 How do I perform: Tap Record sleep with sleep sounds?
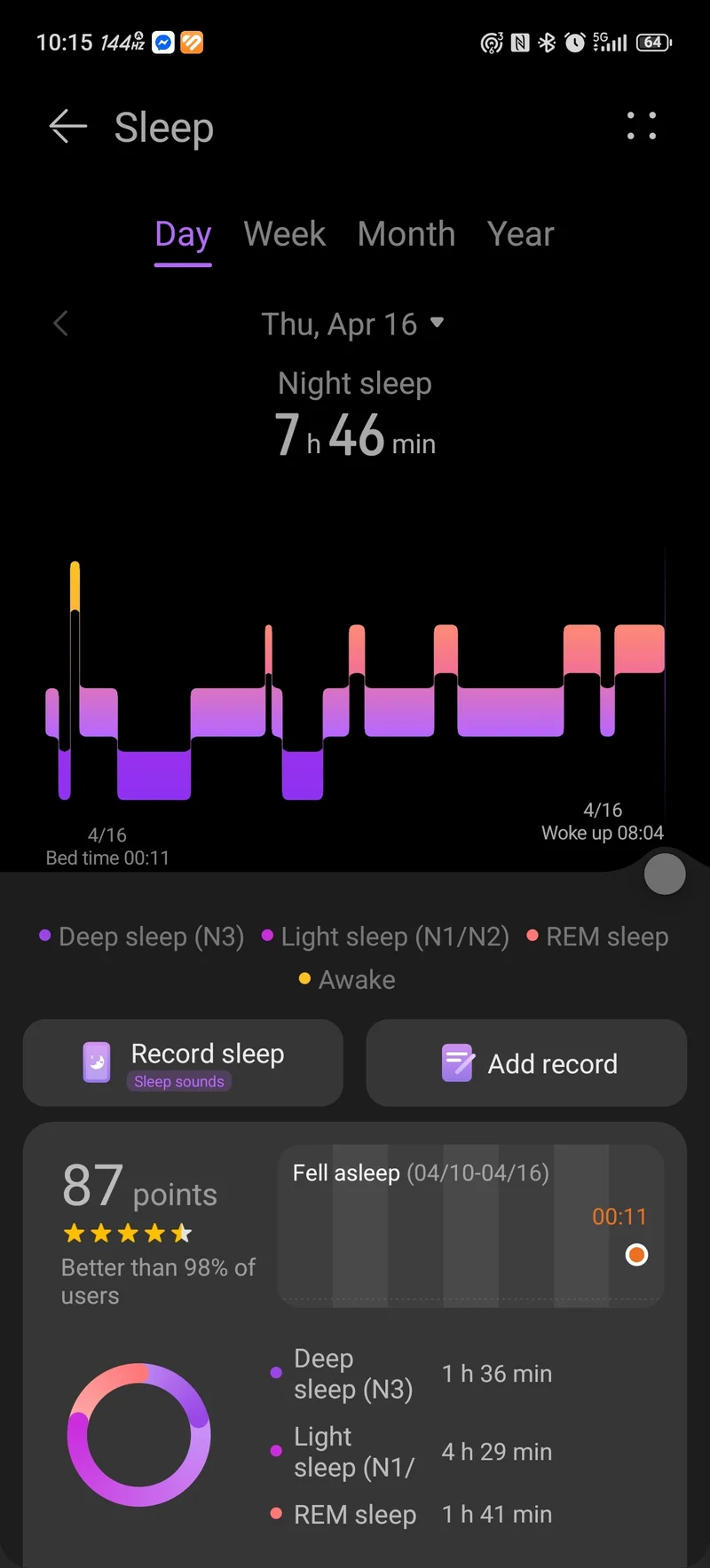click(x=183, y=1062)
